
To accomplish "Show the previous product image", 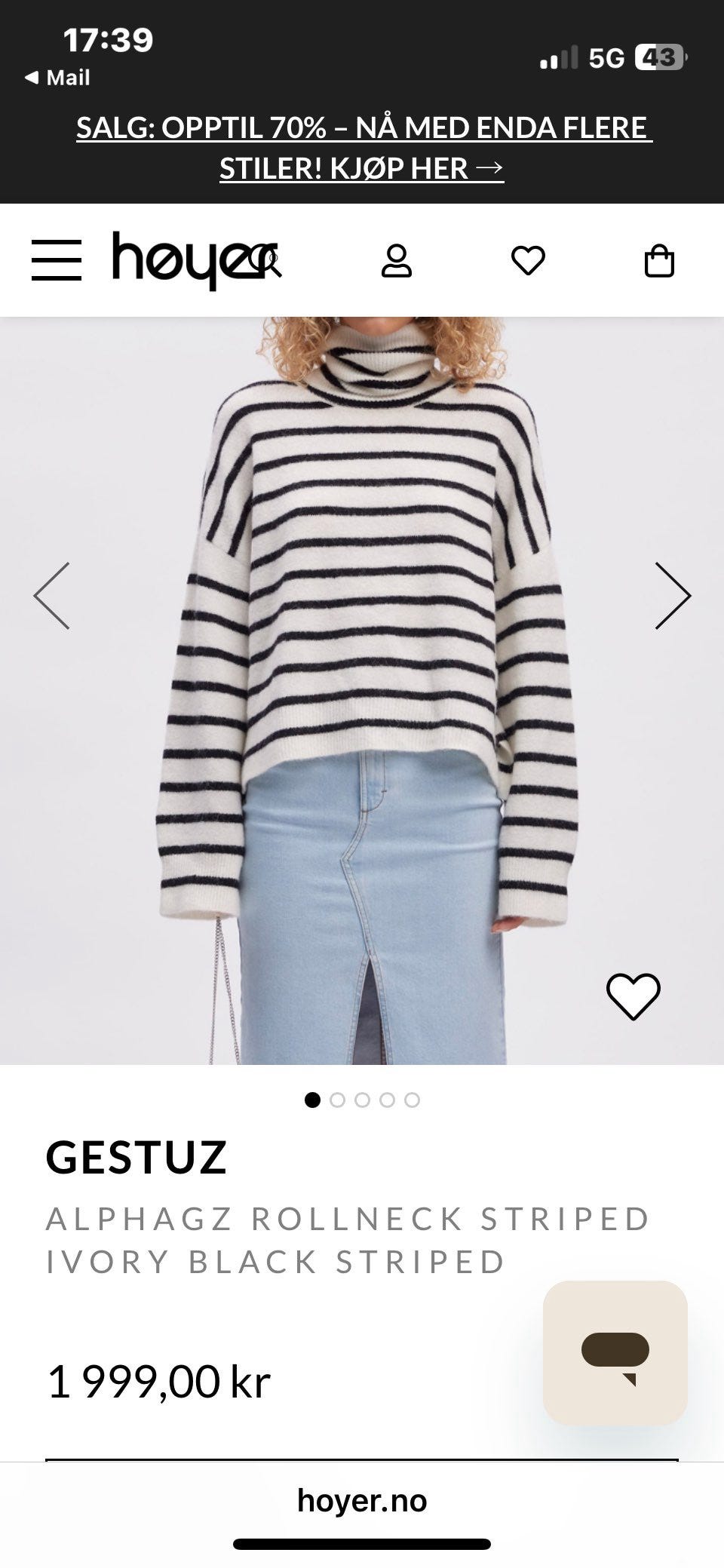I will tap(51, 596).
